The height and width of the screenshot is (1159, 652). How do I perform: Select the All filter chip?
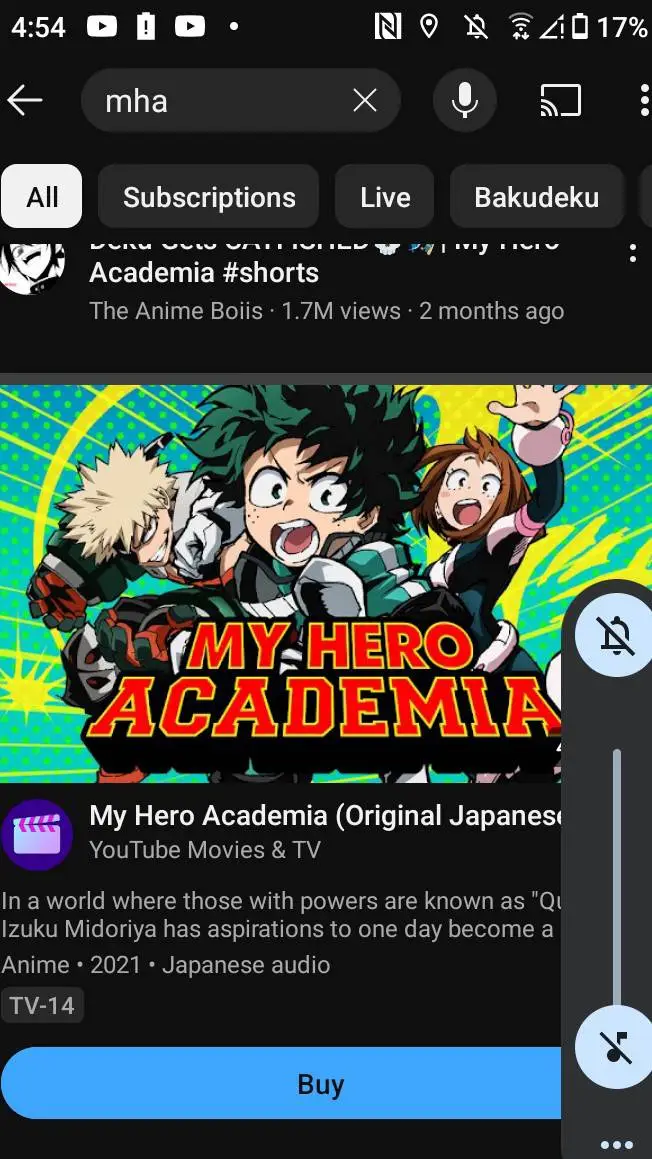tap(42, 197)
